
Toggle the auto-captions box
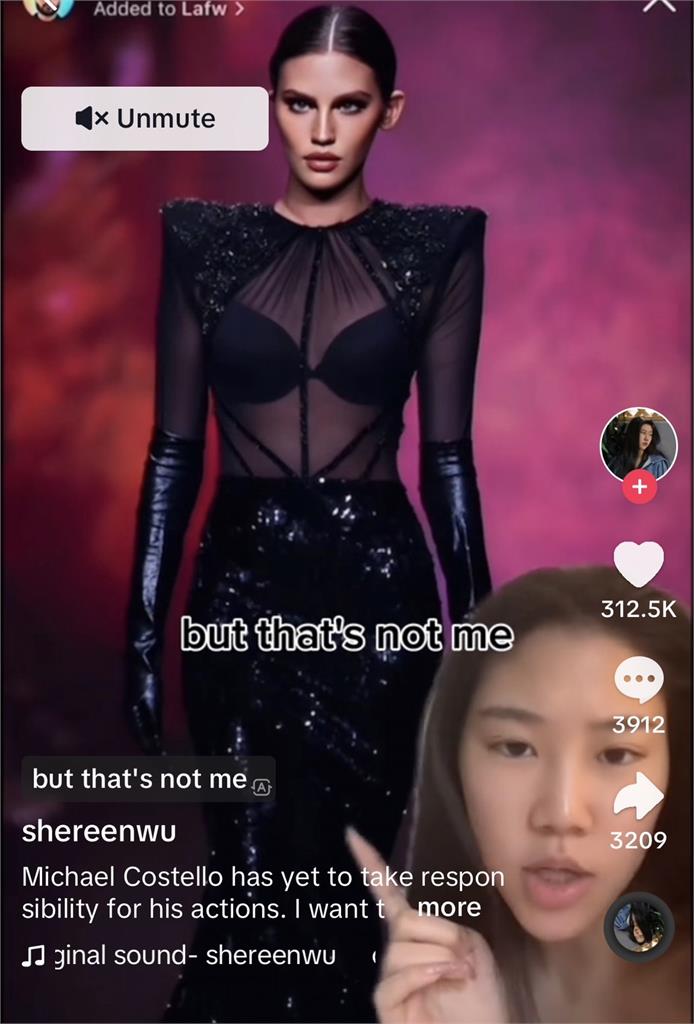tap(148, 779)
